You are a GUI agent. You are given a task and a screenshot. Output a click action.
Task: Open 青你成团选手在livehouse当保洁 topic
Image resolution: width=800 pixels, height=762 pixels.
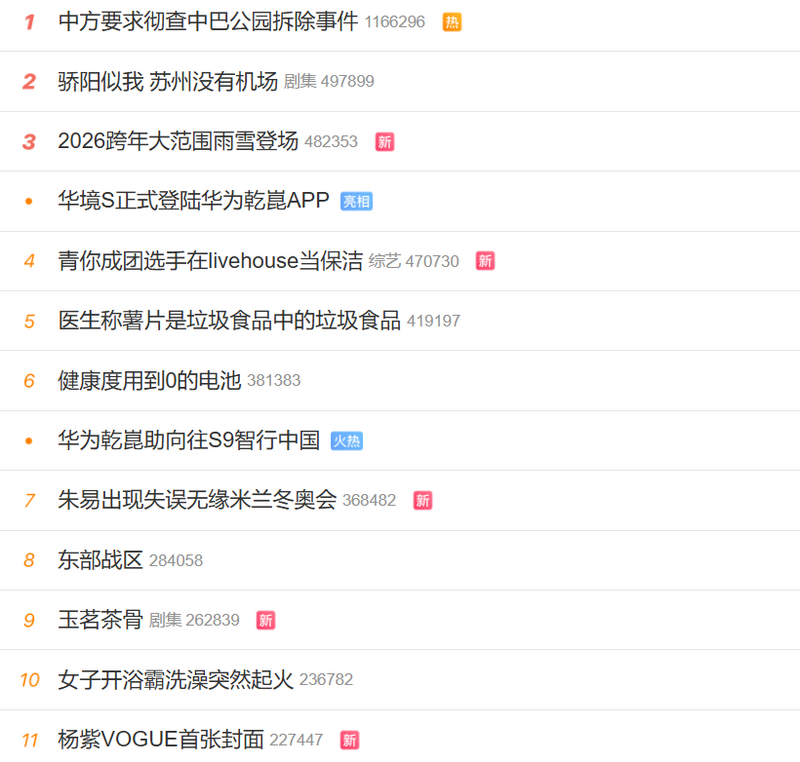(210, 261)
